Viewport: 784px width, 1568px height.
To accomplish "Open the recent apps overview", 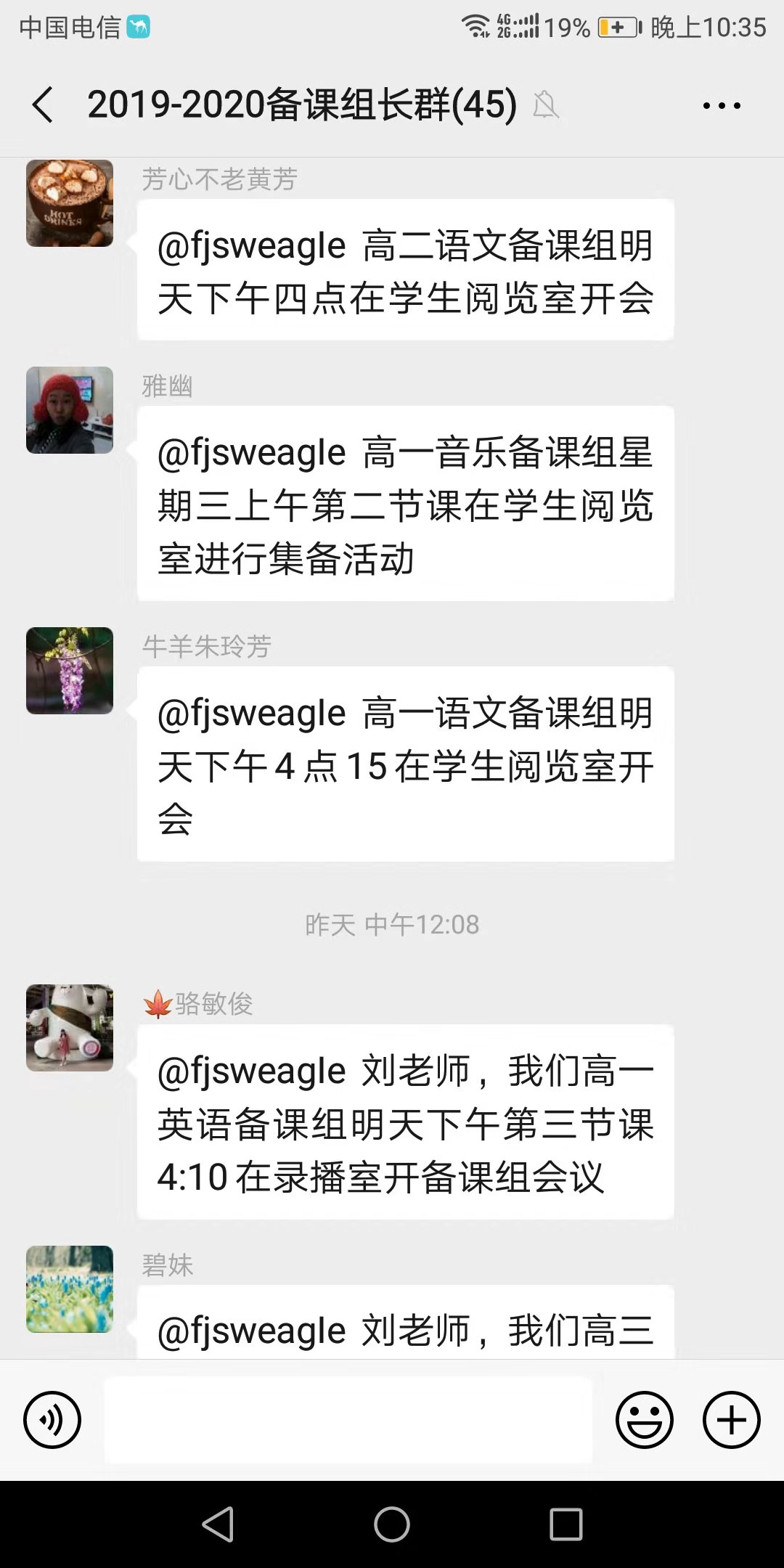I will tap(565, 1524).
